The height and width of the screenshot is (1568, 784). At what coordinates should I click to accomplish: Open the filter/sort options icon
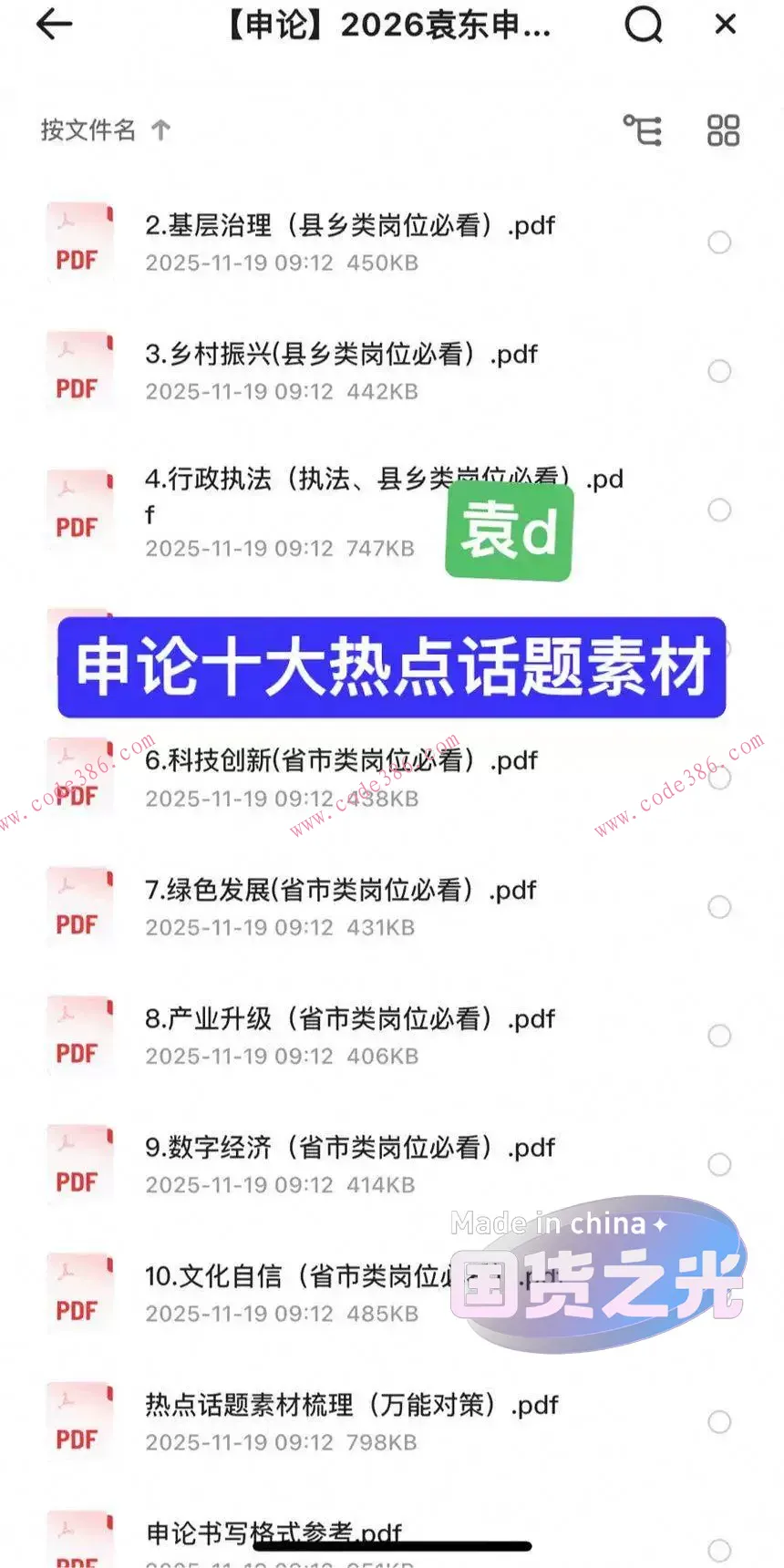tap(643, 130)
